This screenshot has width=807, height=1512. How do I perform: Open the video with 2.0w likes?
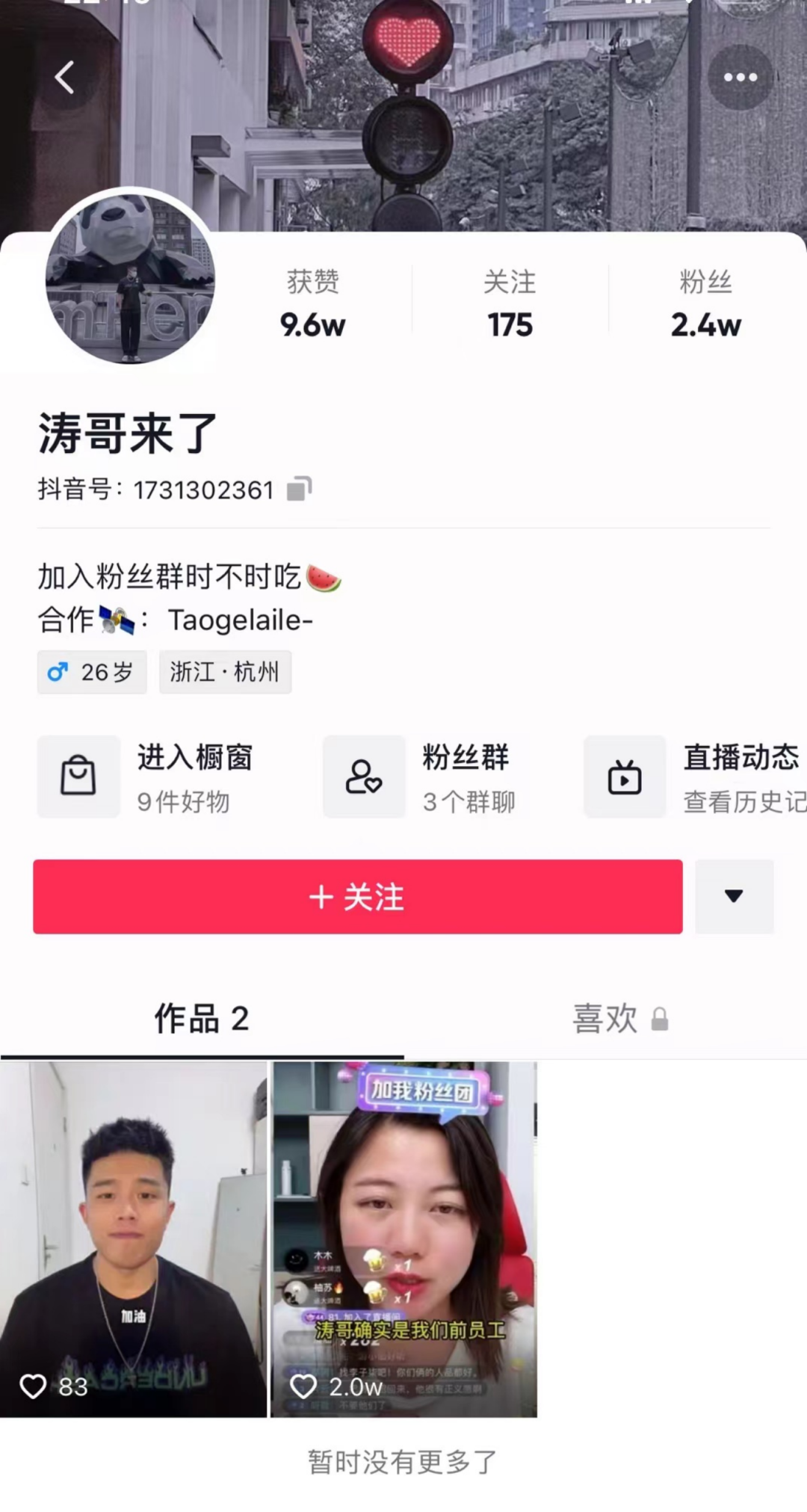[x=403, y=1238]
